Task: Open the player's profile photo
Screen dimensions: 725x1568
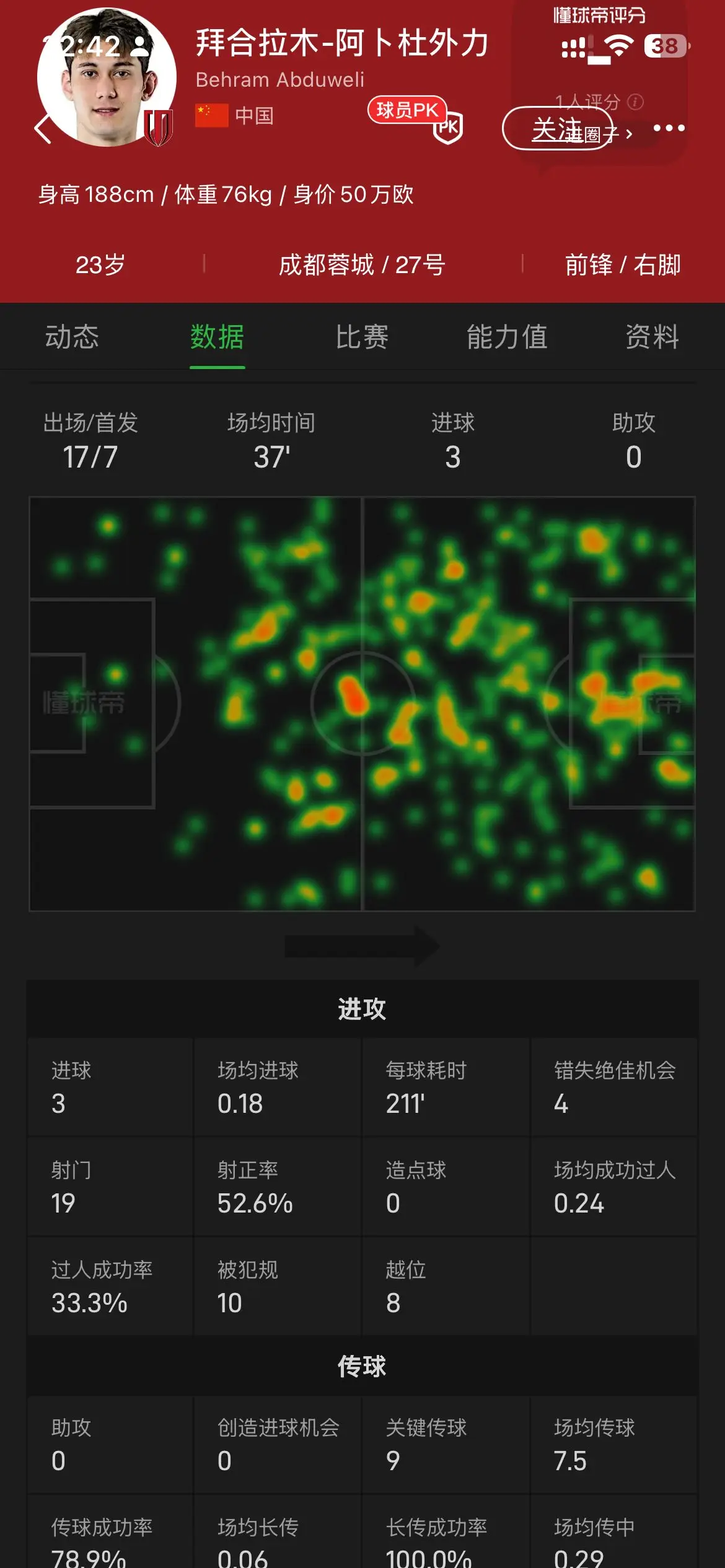Action: [107, 77]
